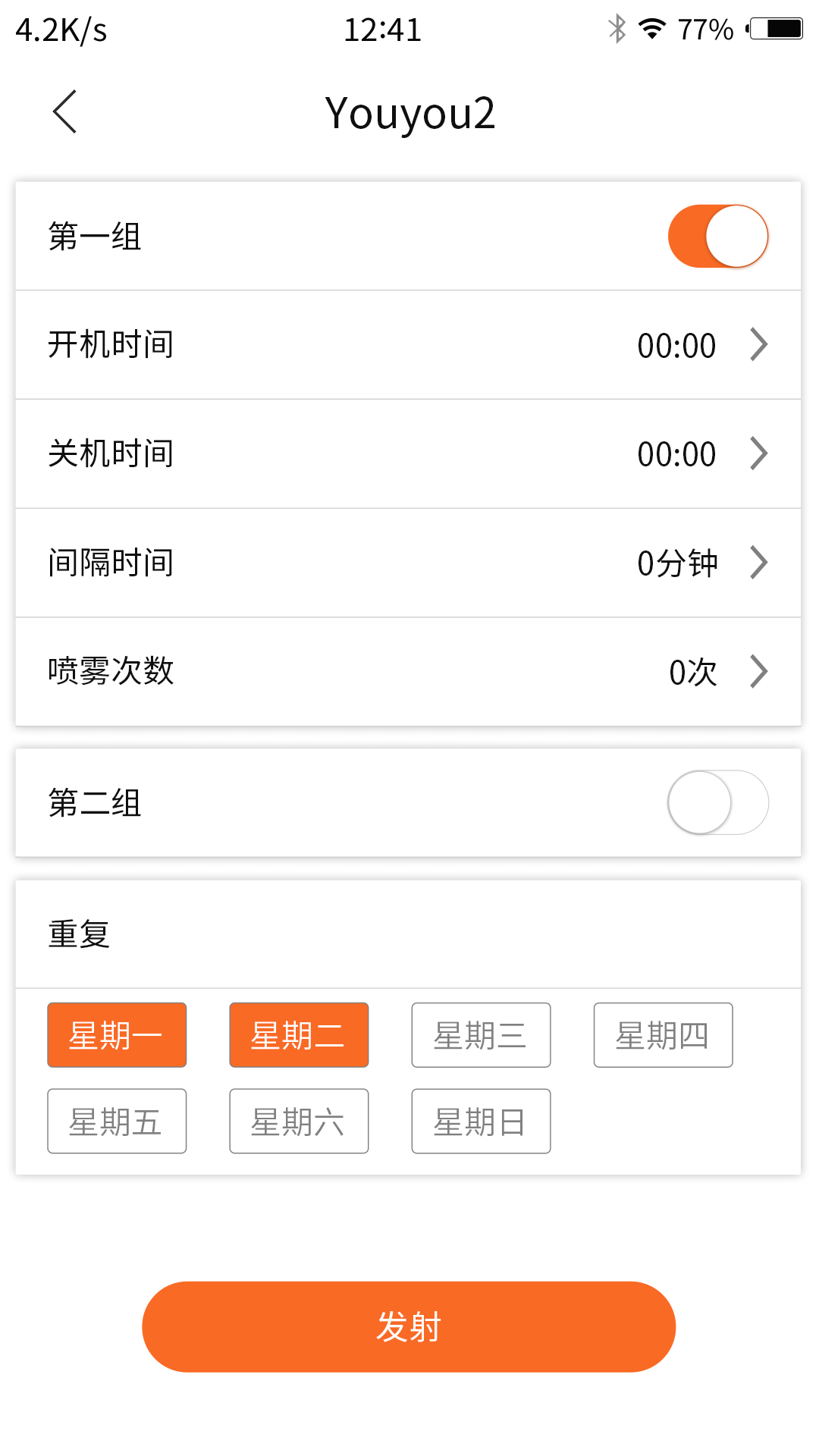Screen dimensions: 819x1456
Task: Enable the 第二组 switch
Action: point(718,802)
